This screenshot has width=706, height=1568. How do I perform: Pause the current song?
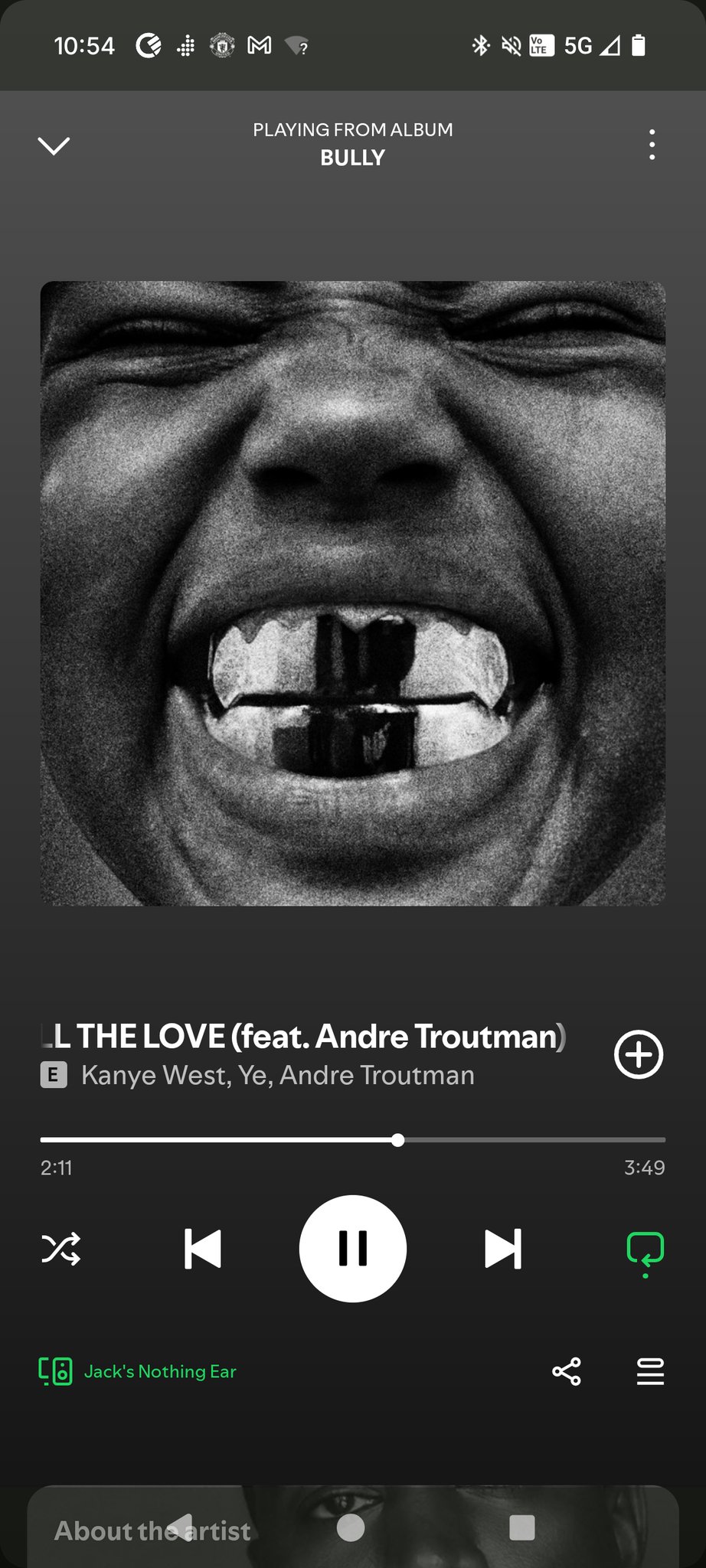[x=352, y=1249]
